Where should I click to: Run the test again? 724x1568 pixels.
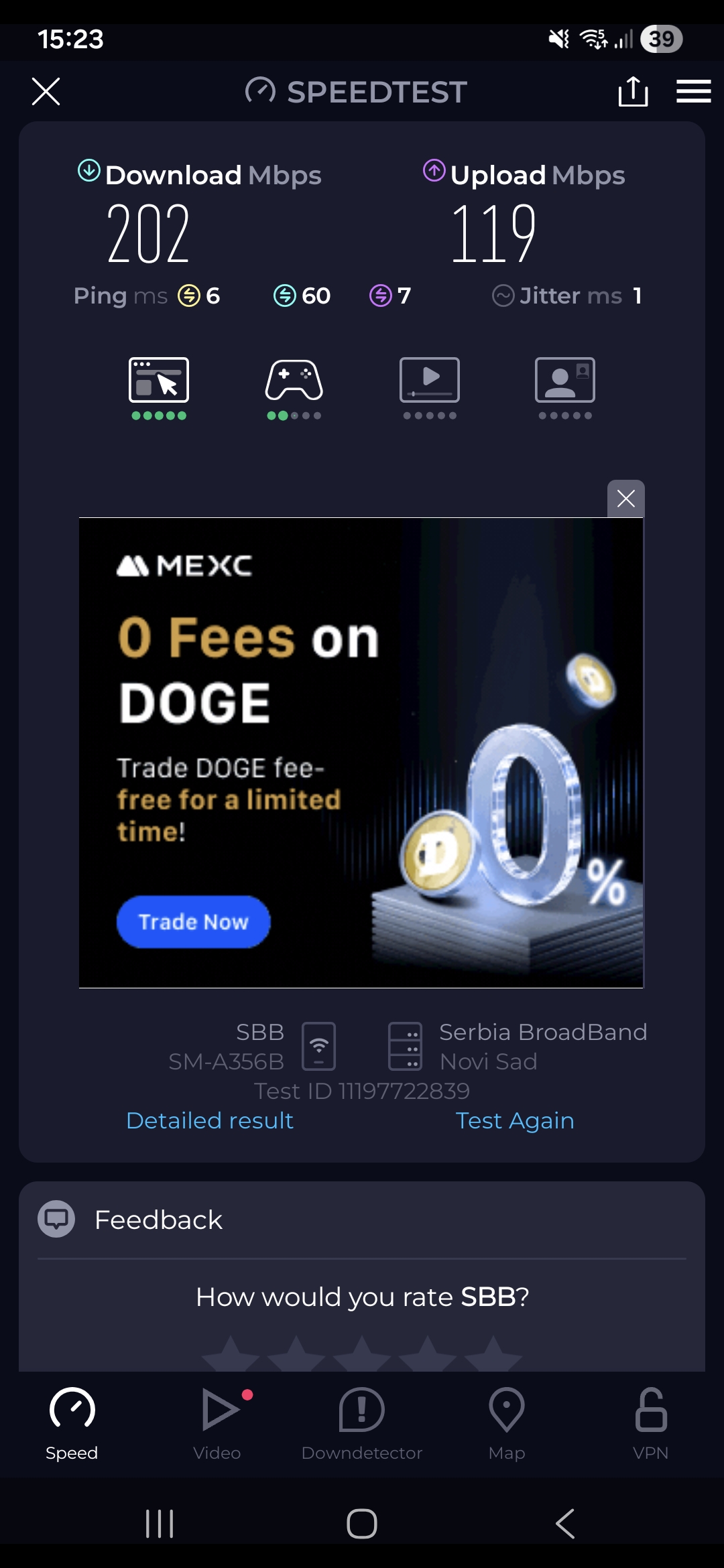[x=514, y=1120]
